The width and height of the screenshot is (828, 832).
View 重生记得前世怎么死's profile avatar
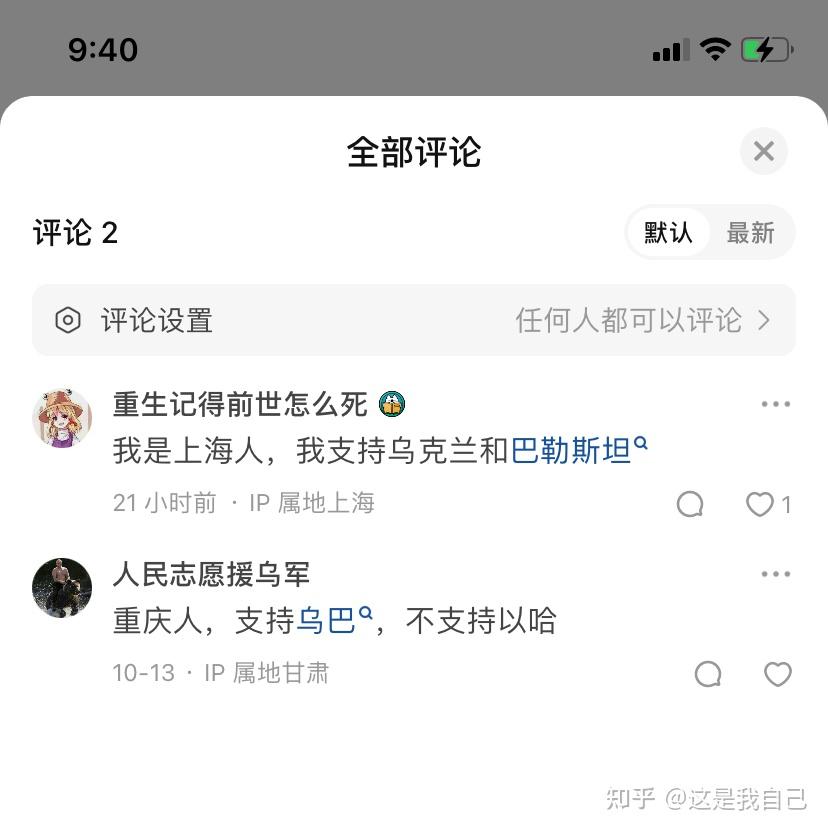coord(62,418)
